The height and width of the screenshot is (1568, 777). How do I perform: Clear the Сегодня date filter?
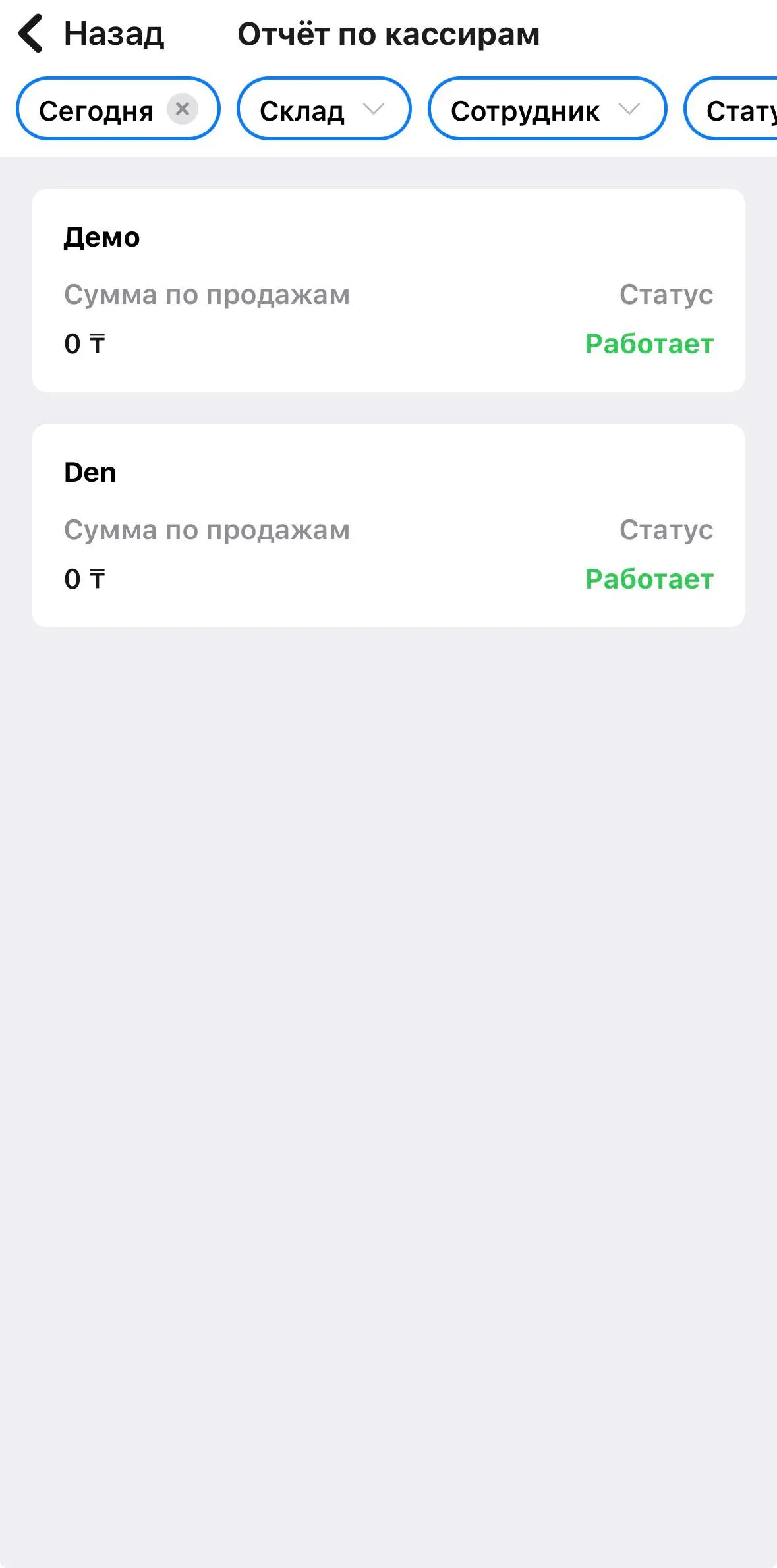point(183,109)
